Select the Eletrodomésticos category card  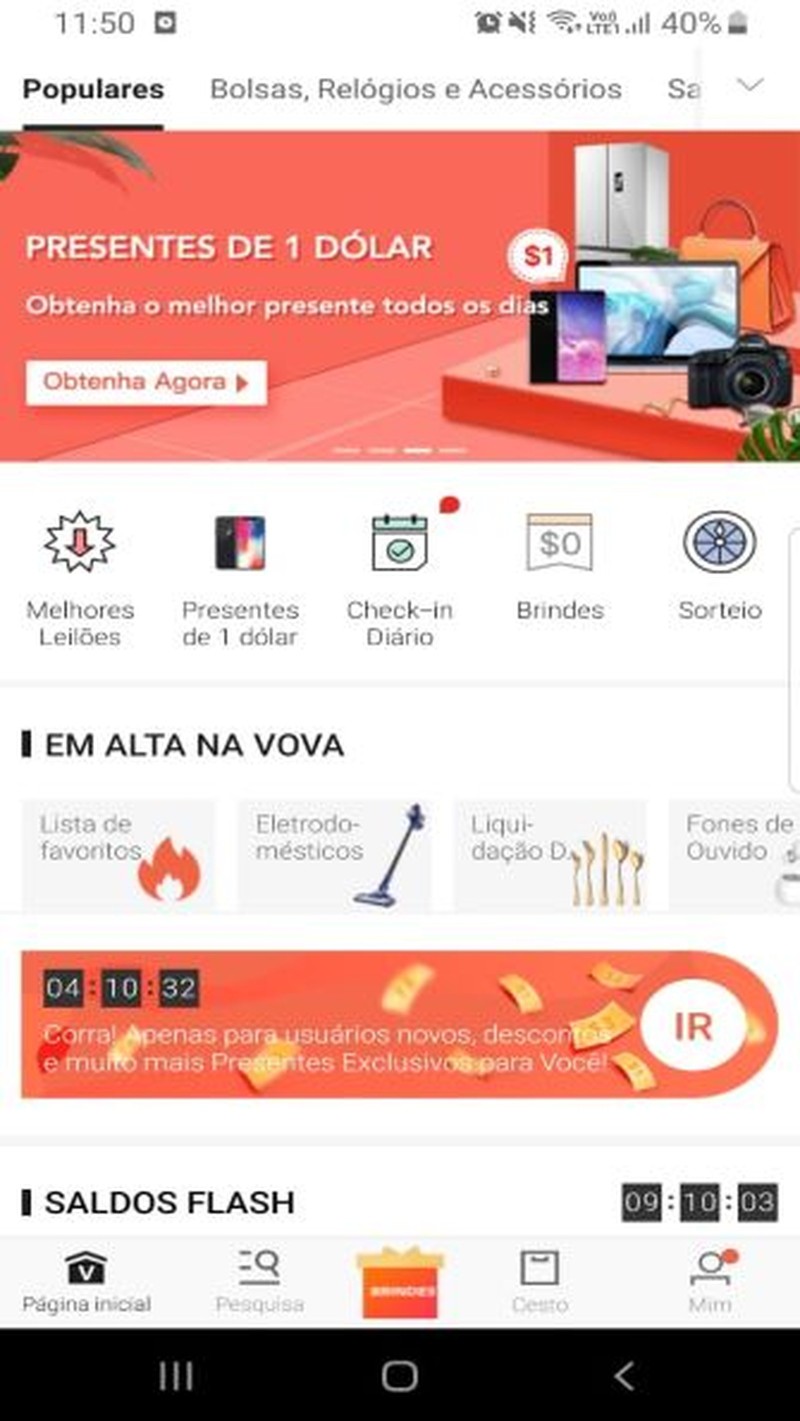pos(335,854)
